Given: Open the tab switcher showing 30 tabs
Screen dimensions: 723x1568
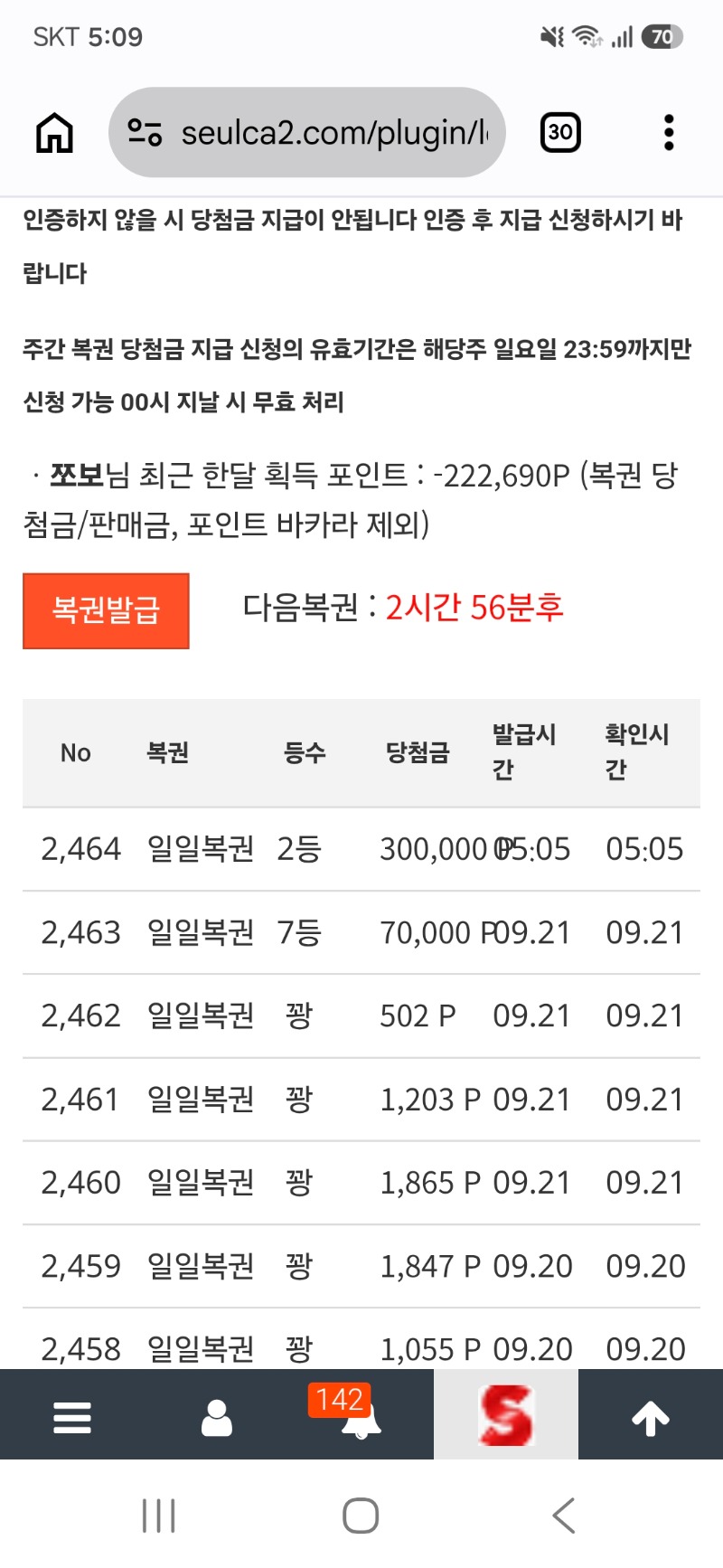Looking at the screenshot, I should 560,133.
